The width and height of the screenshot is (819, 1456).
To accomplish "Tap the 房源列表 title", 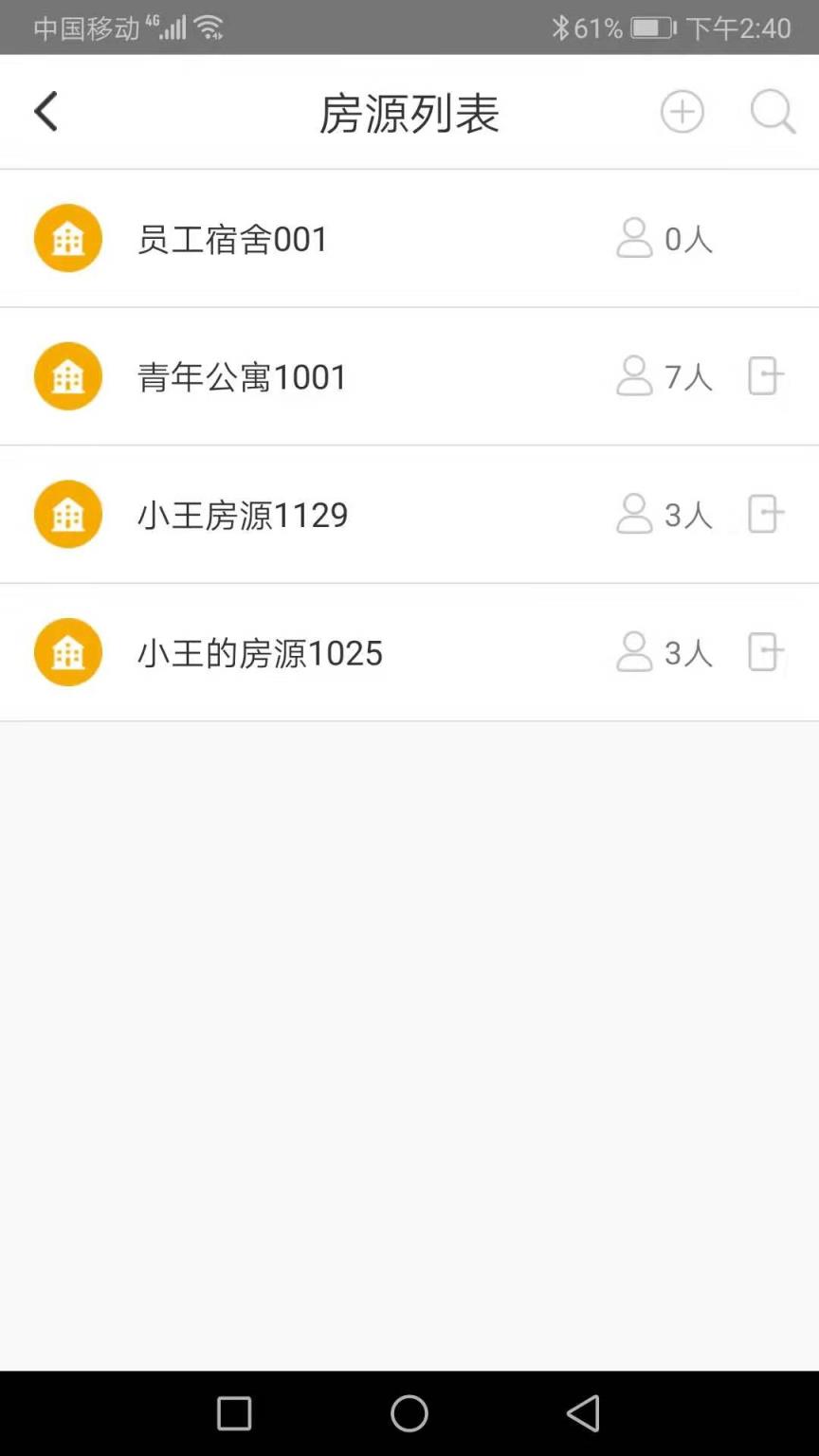I will 409,111.
